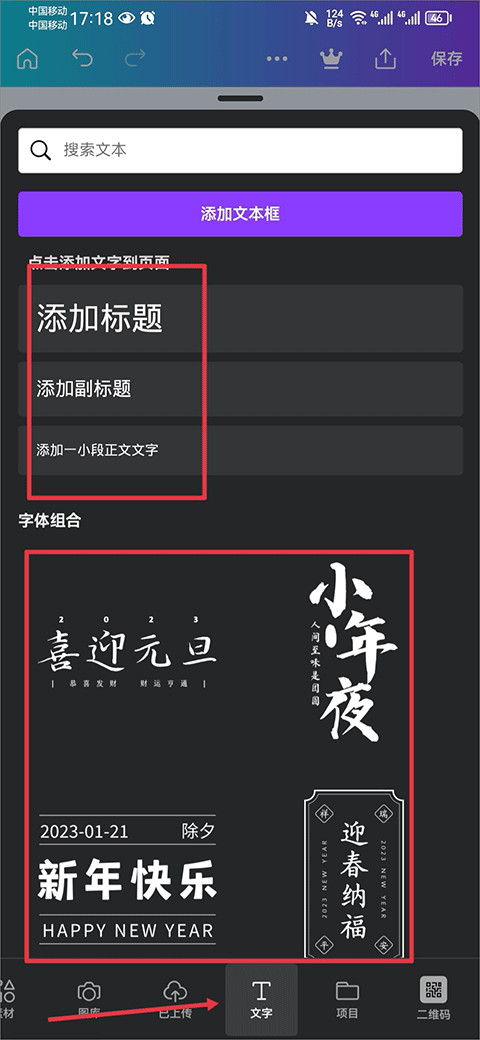The height and width of the screenshot is (1040, 480).
Task: Switch to the 二维码 tab
Action: point(434,1000)
